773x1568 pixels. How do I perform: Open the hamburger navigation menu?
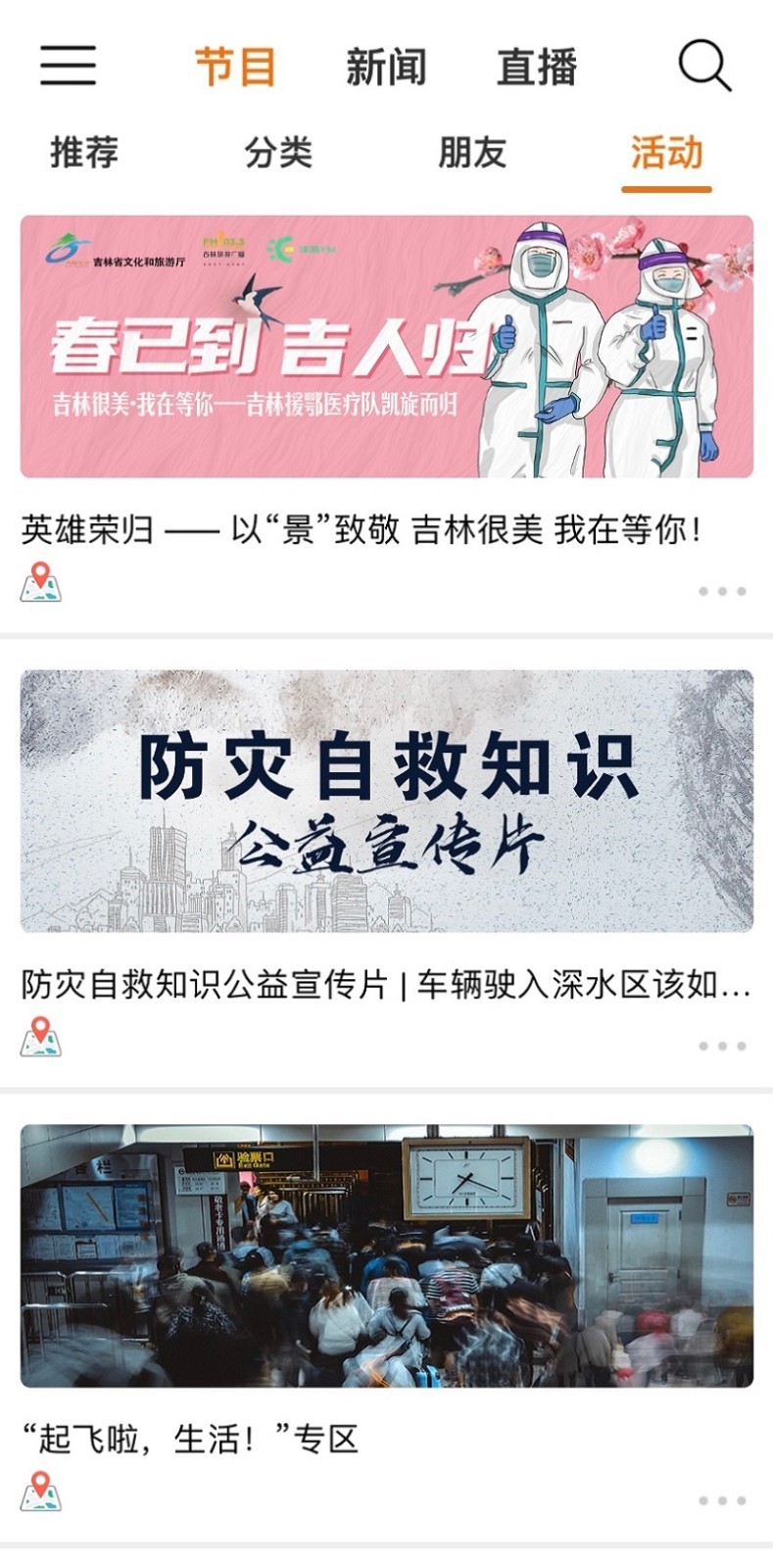(67, 65)
